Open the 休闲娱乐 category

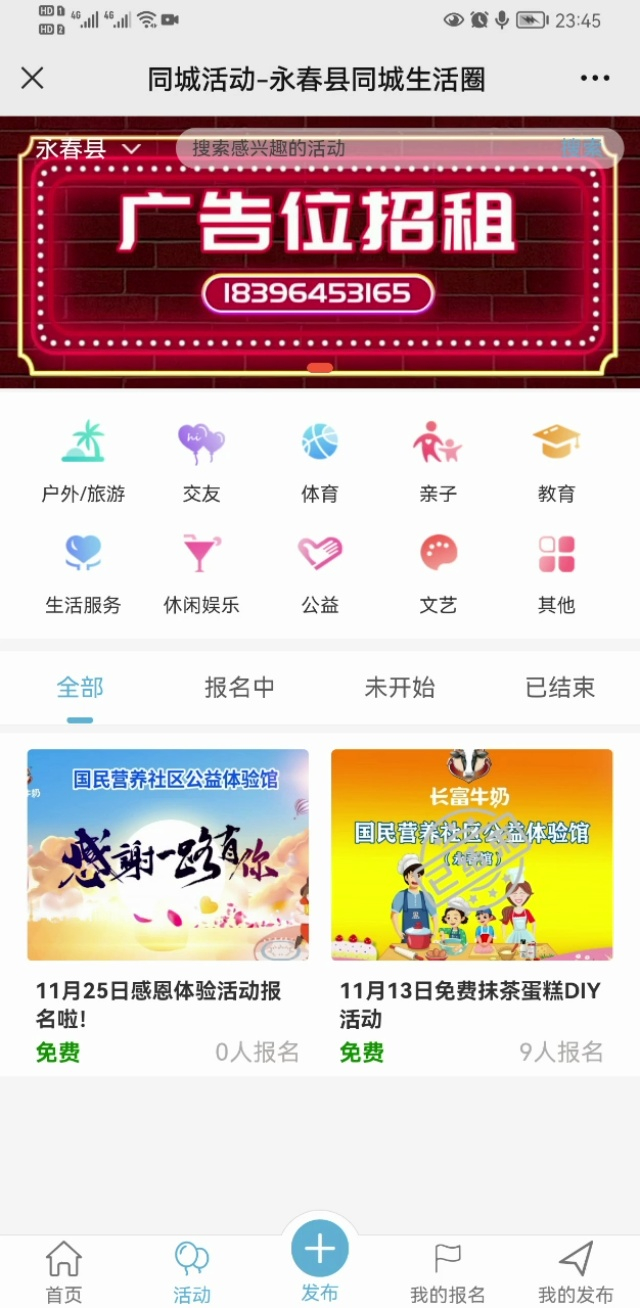[x=201, y=573]
